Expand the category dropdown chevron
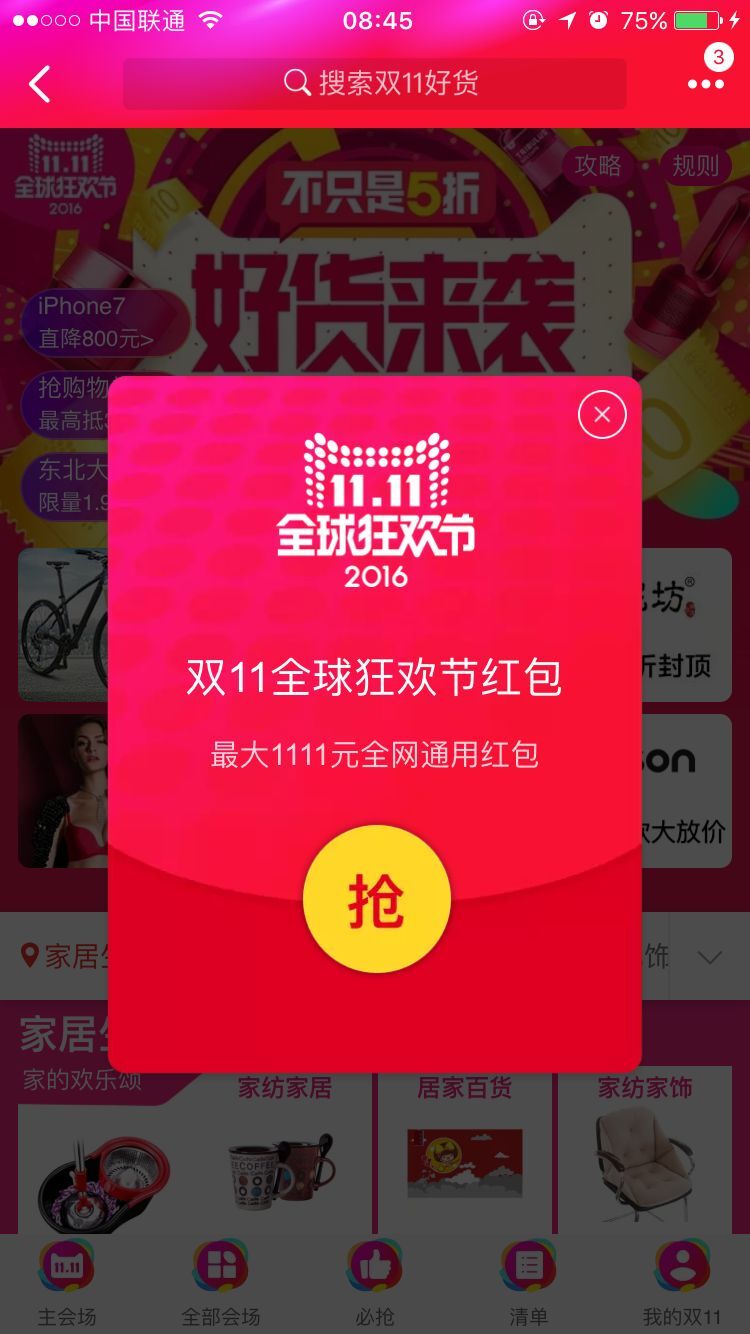 pos(709,957)
